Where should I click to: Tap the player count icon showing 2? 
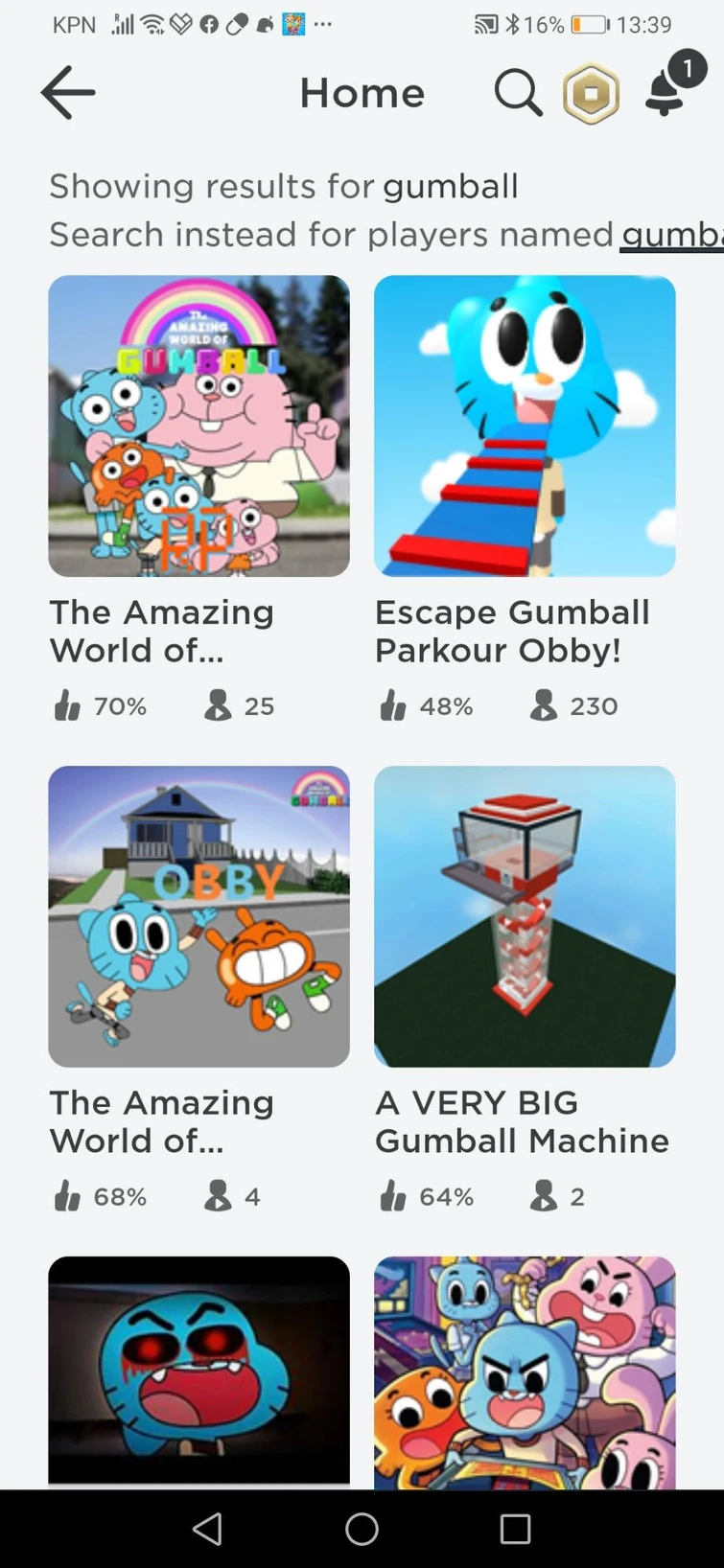coord(544,1195)
